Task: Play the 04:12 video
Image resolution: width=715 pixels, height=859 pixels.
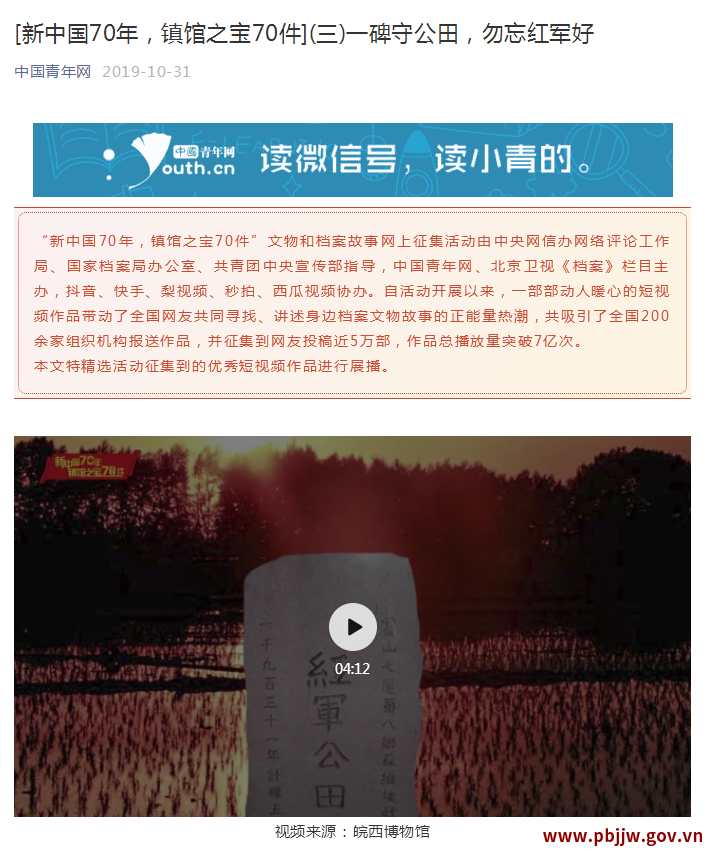Action: (352, 627)
